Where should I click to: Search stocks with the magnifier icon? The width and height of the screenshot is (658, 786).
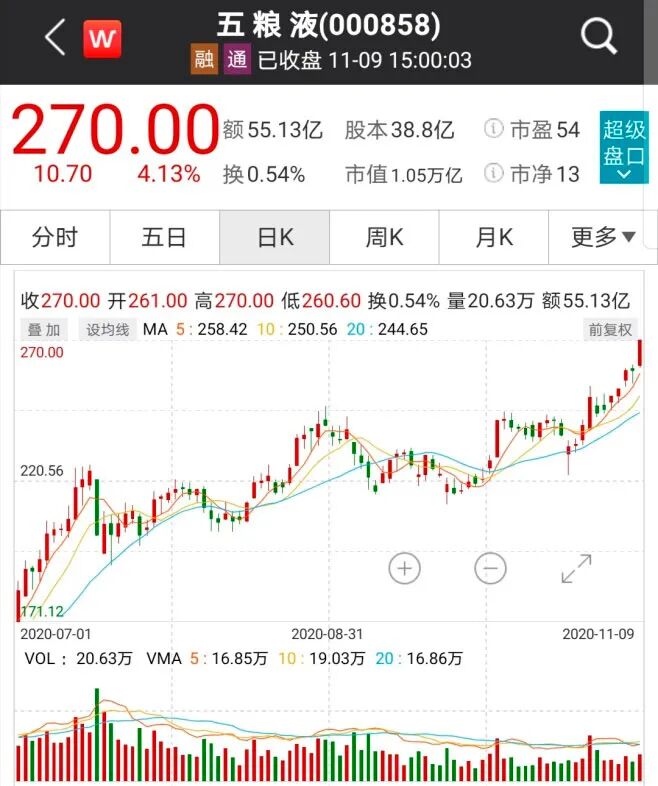(x=599, y=38)
